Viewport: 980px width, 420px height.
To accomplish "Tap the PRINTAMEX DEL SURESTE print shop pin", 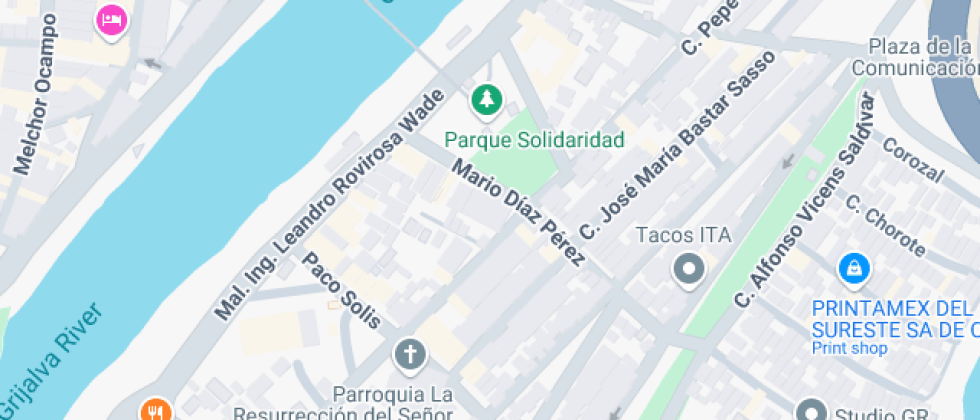I will pos(855,267).
